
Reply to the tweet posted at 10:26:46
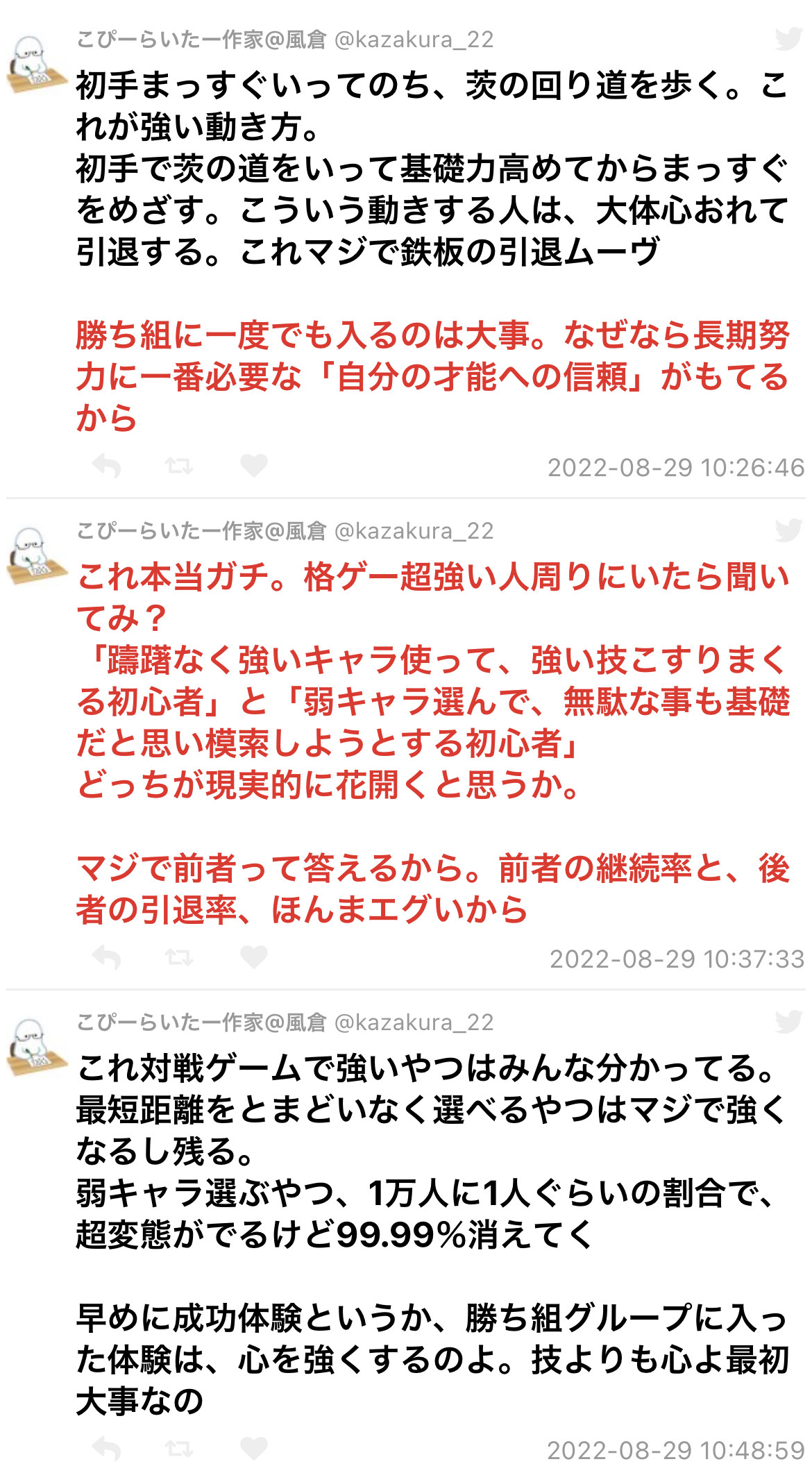tap(107, 466)
